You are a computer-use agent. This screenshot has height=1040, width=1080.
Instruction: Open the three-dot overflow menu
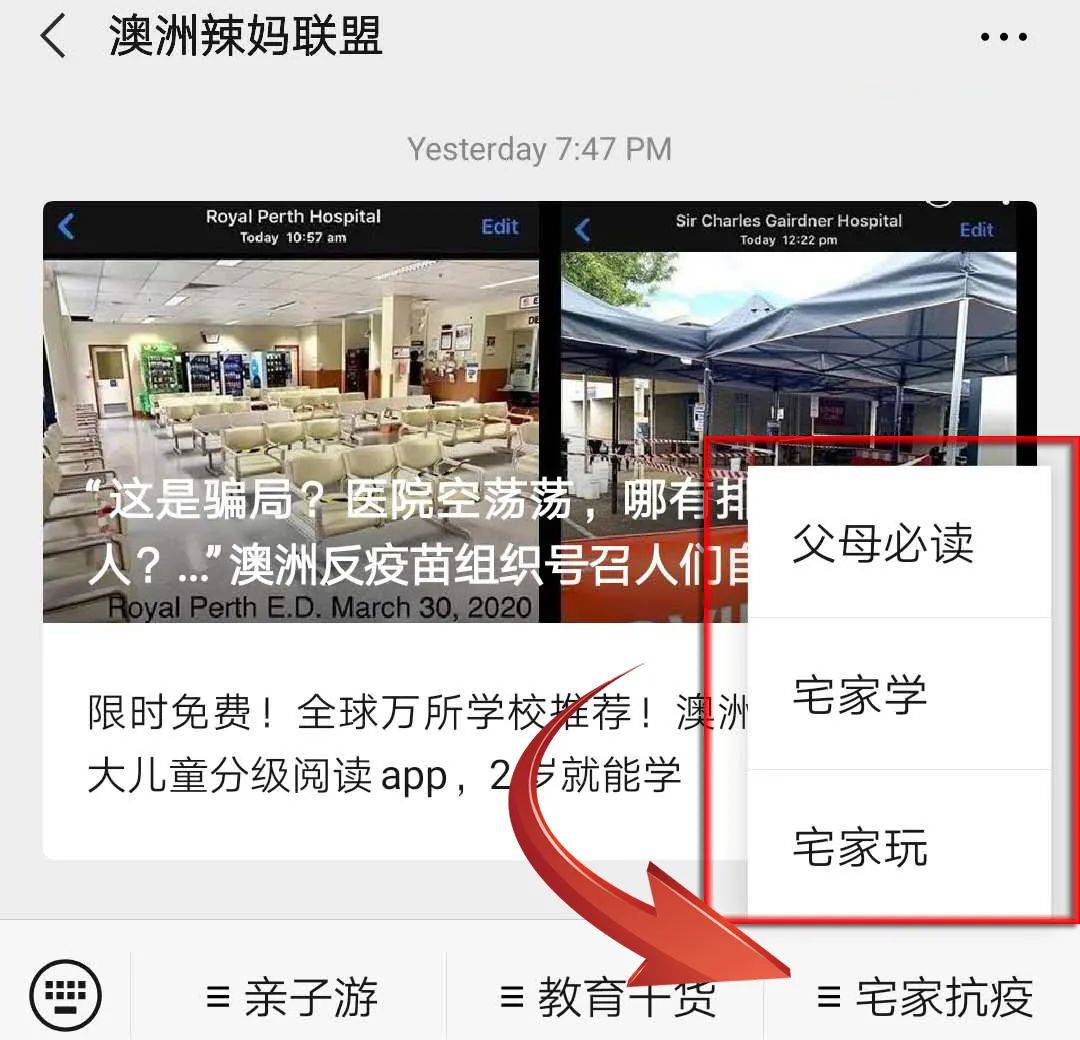(1003, 38)
